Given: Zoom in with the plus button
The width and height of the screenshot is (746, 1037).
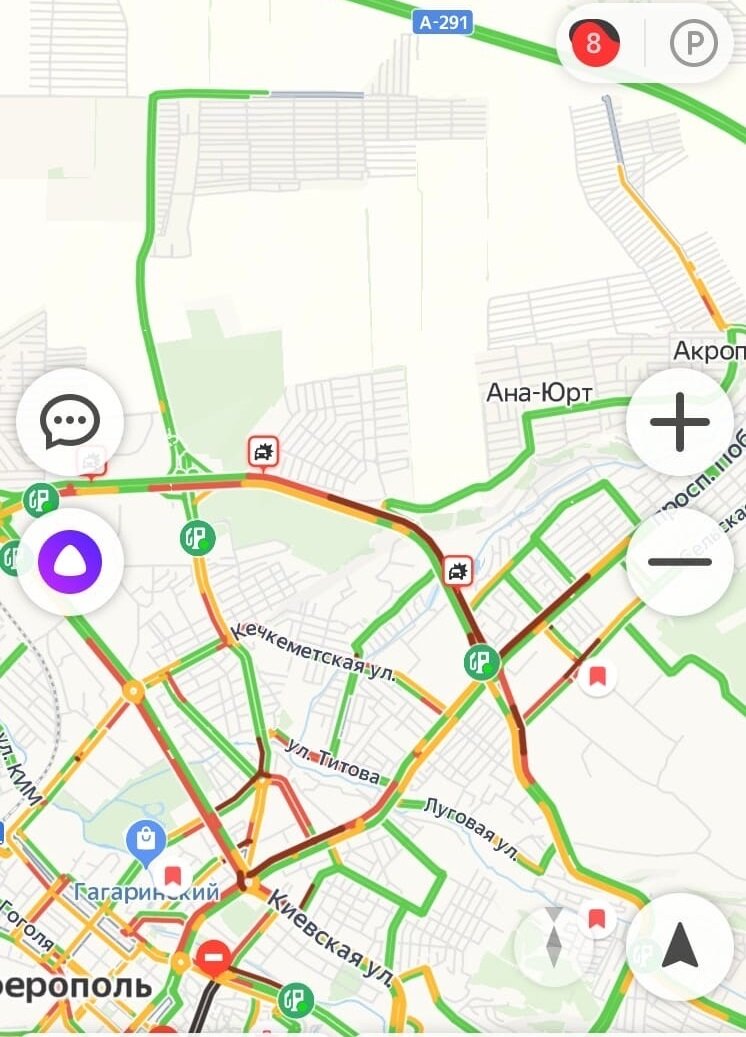Looking at the screenshot, I should 680,421.
